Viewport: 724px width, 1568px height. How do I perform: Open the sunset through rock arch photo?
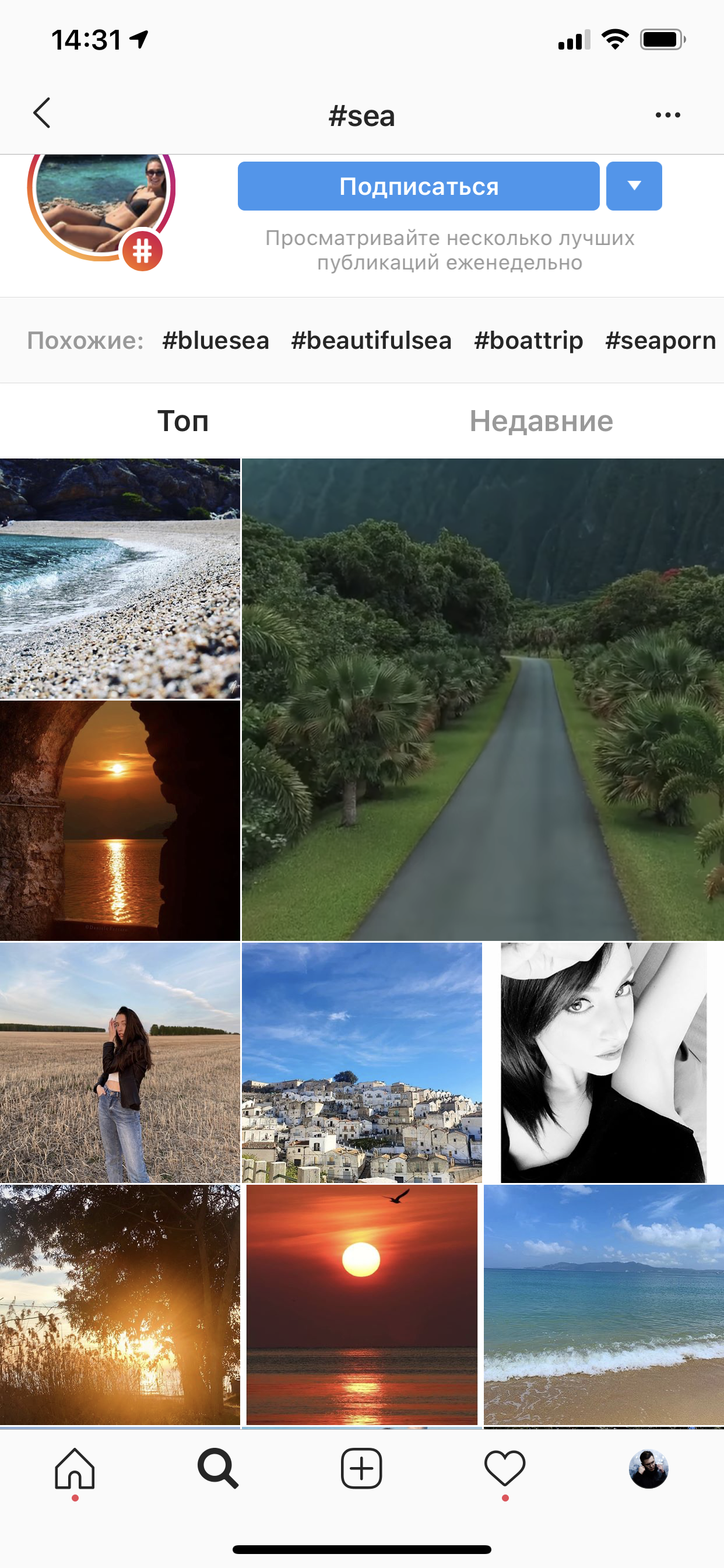[120, 820]
